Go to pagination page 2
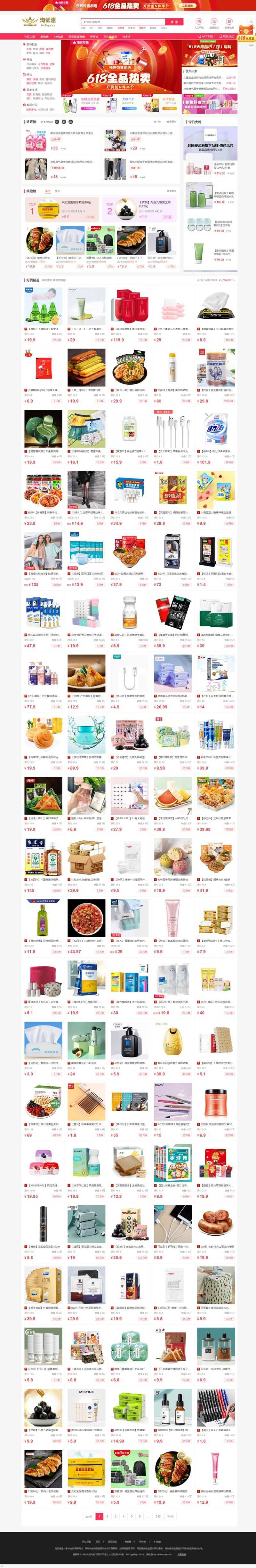Image resolution: width=256 pixels, height=1568 pixels. pyautogui.click(x=107, y=1516)
